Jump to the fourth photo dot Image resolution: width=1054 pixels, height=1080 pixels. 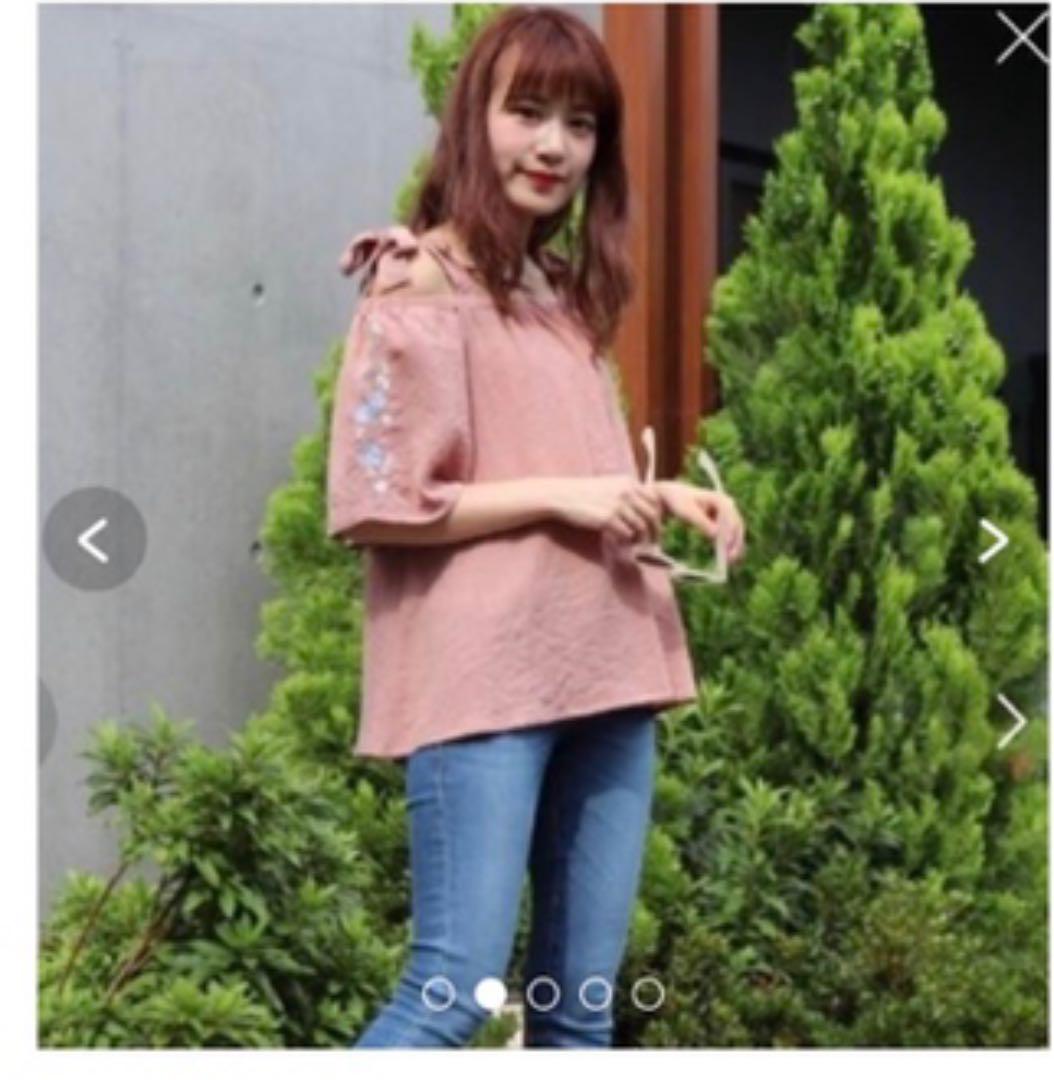pyautogui.click(x=595, y=994)
